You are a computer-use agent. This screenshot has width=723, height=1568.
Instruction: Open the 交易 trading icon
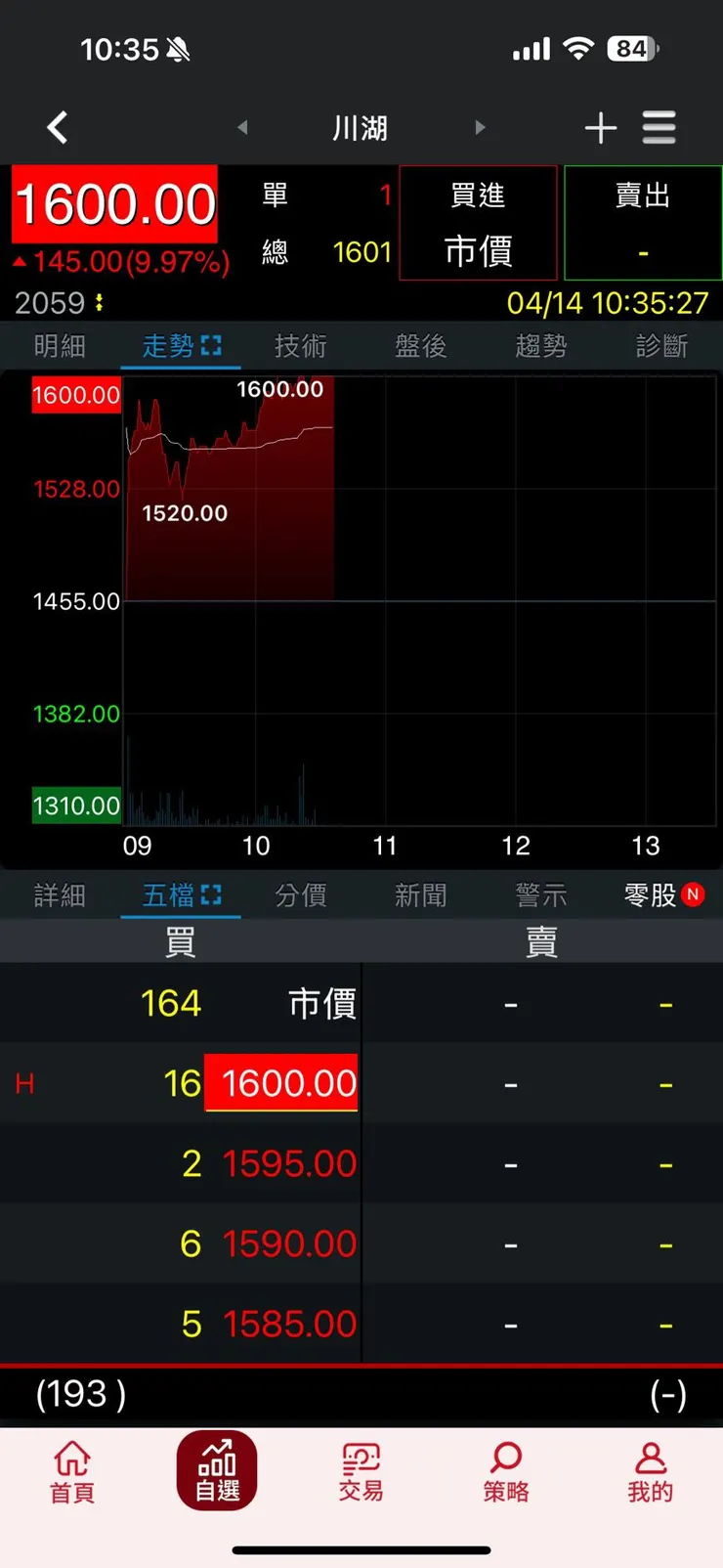click(361, 1471)
